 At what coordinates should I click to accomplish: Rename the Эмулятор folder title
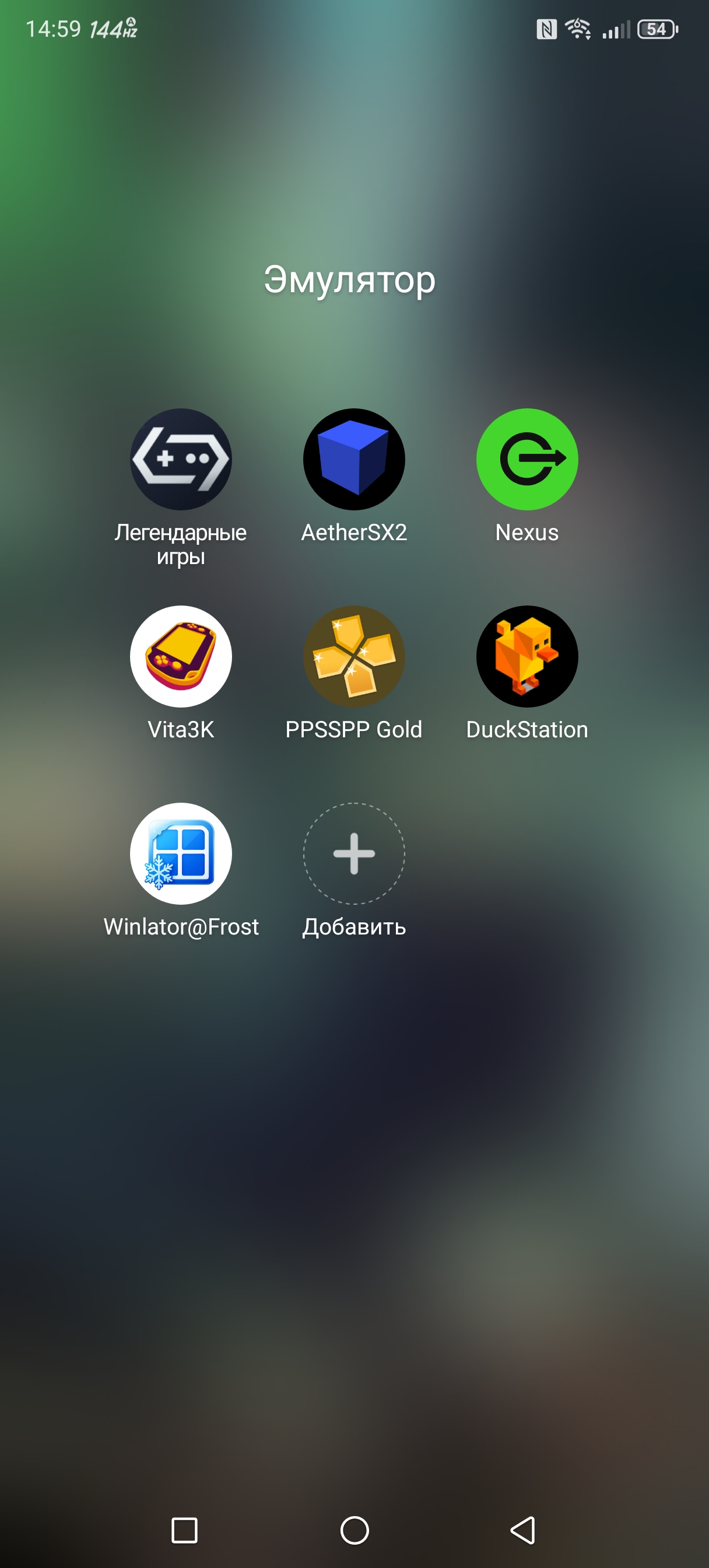(x=350, y=280)
